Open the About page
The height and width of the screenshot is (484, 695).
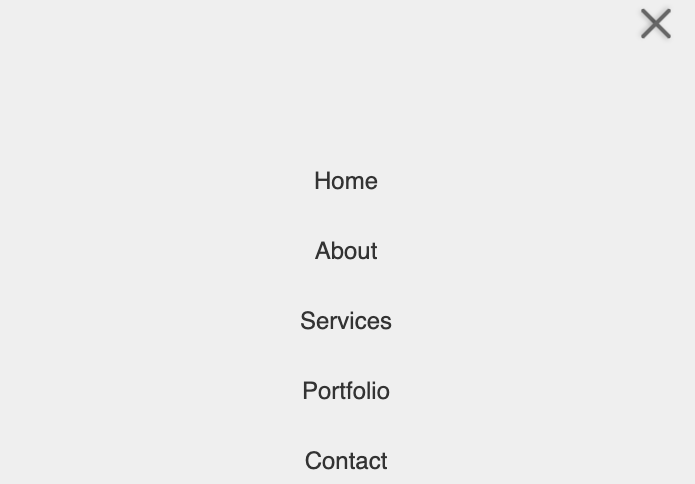pos(346,251)
